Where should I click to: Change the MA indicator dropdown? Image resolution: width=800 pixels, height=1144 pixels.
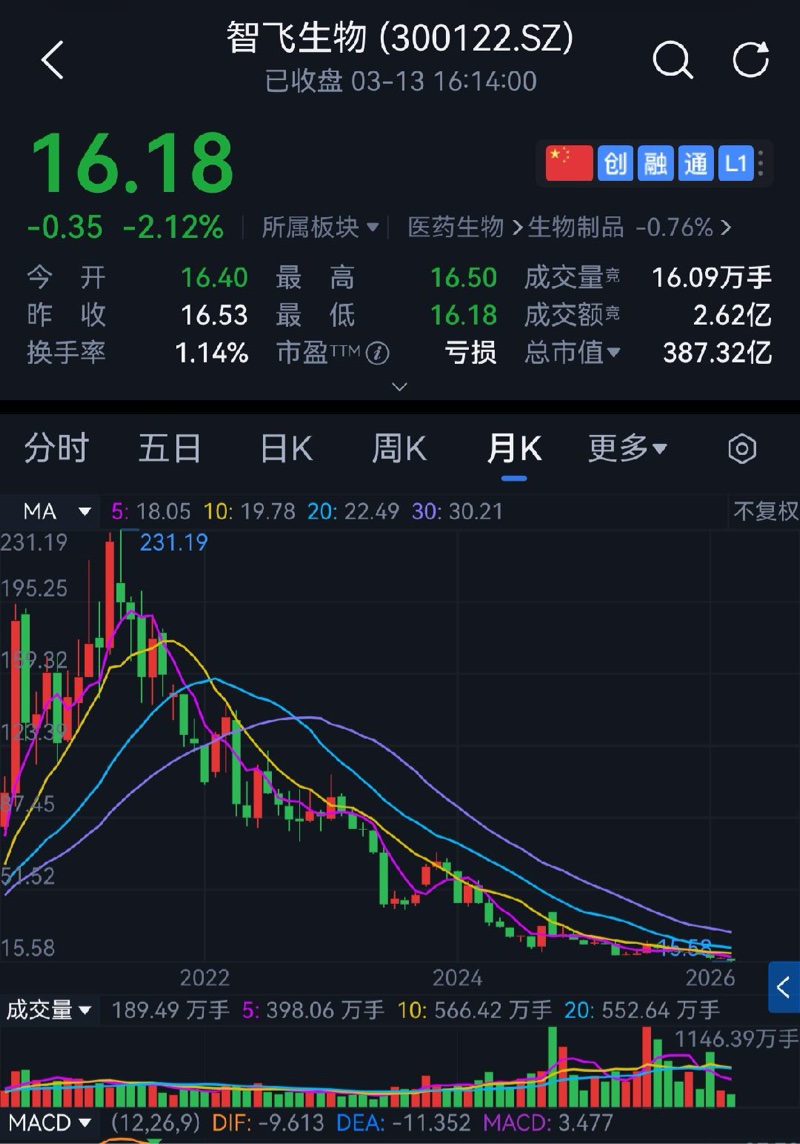click(56, 512)
